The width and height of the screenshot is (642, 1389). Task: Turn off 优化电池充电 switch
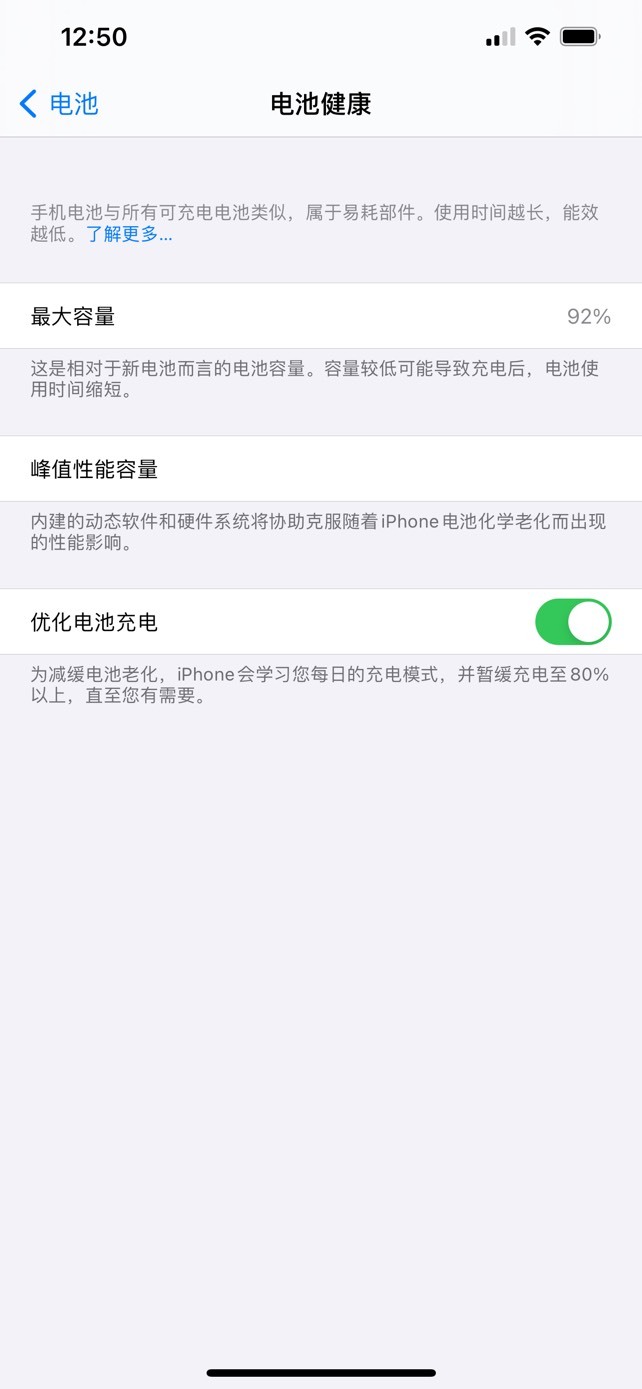click(x=573, y=622)
